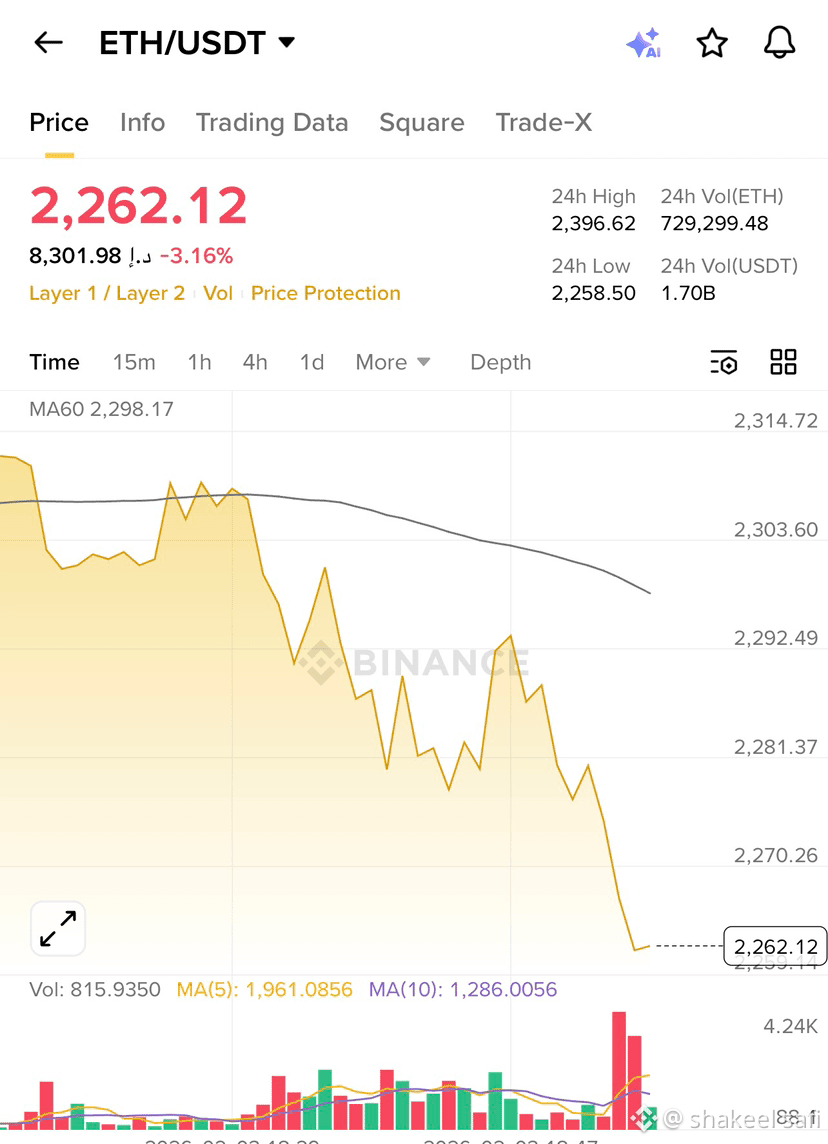828x1144 pixels.
Task: Select the 15m chart interval
Action: tap(134, 362)
